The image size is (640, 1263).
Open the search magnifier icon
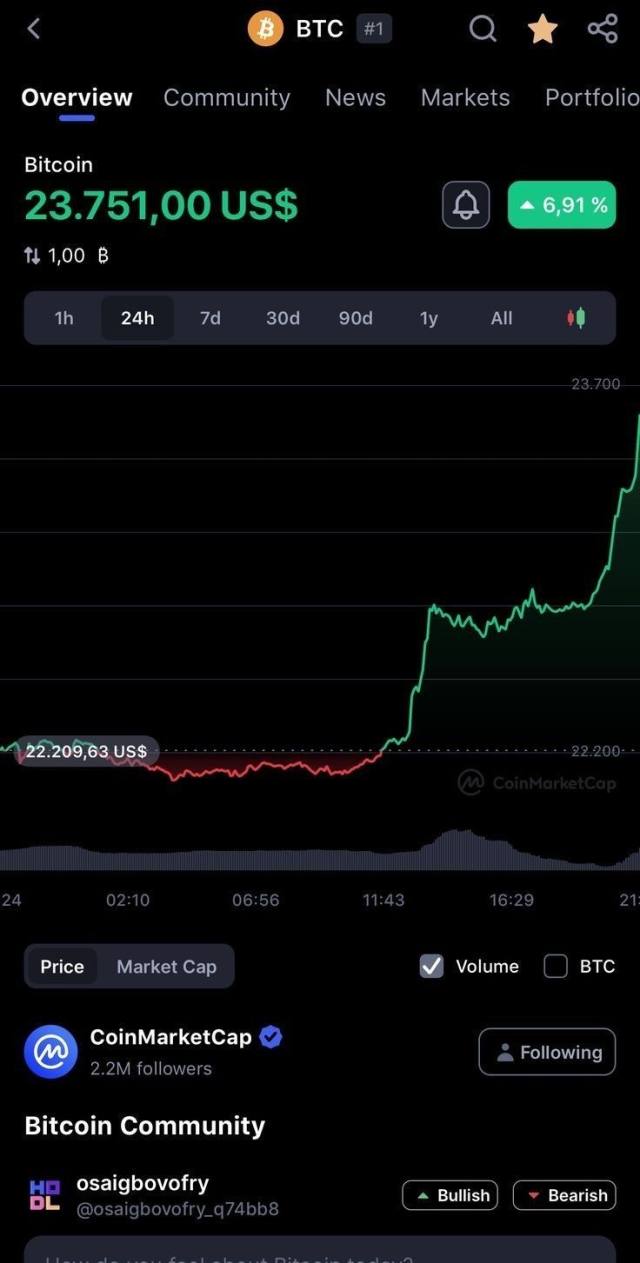(x=483, y=29)
